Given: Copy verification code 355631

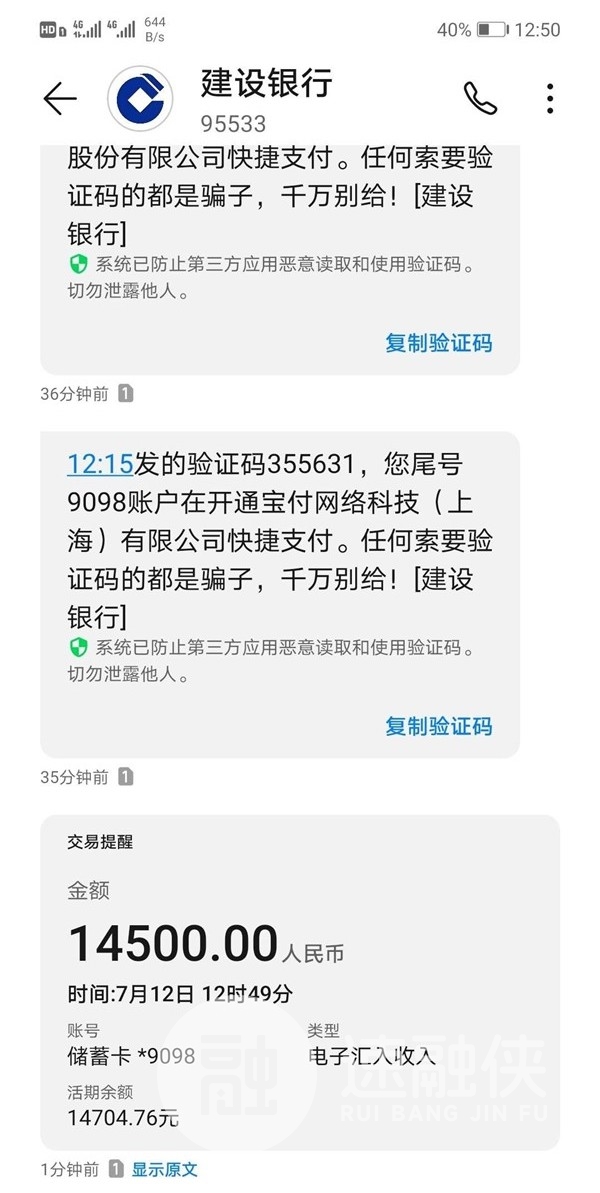Looking at the screenshot, I should pyautogui.click(x=438, y=726).
